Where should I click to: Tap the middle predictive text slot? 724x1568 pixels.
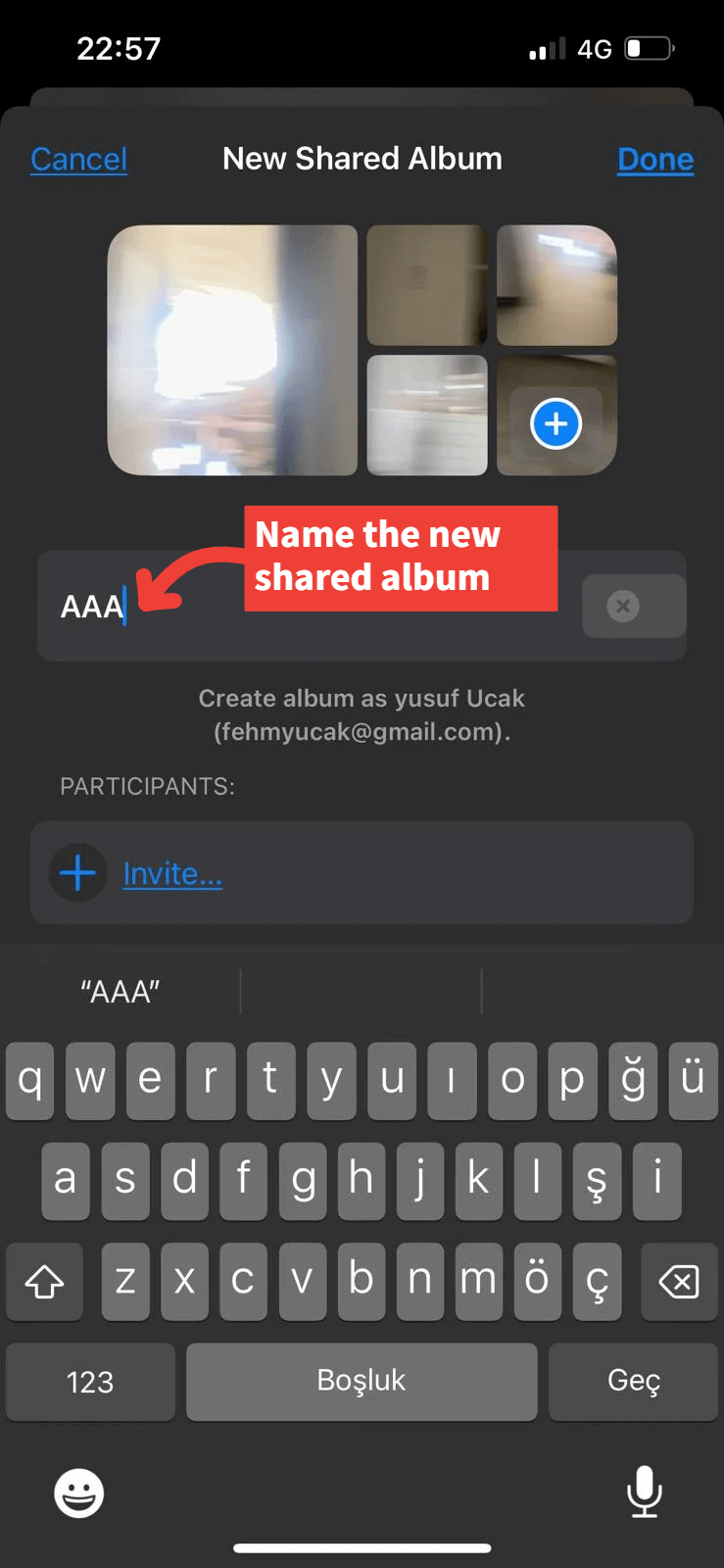(x=362, y=991)
